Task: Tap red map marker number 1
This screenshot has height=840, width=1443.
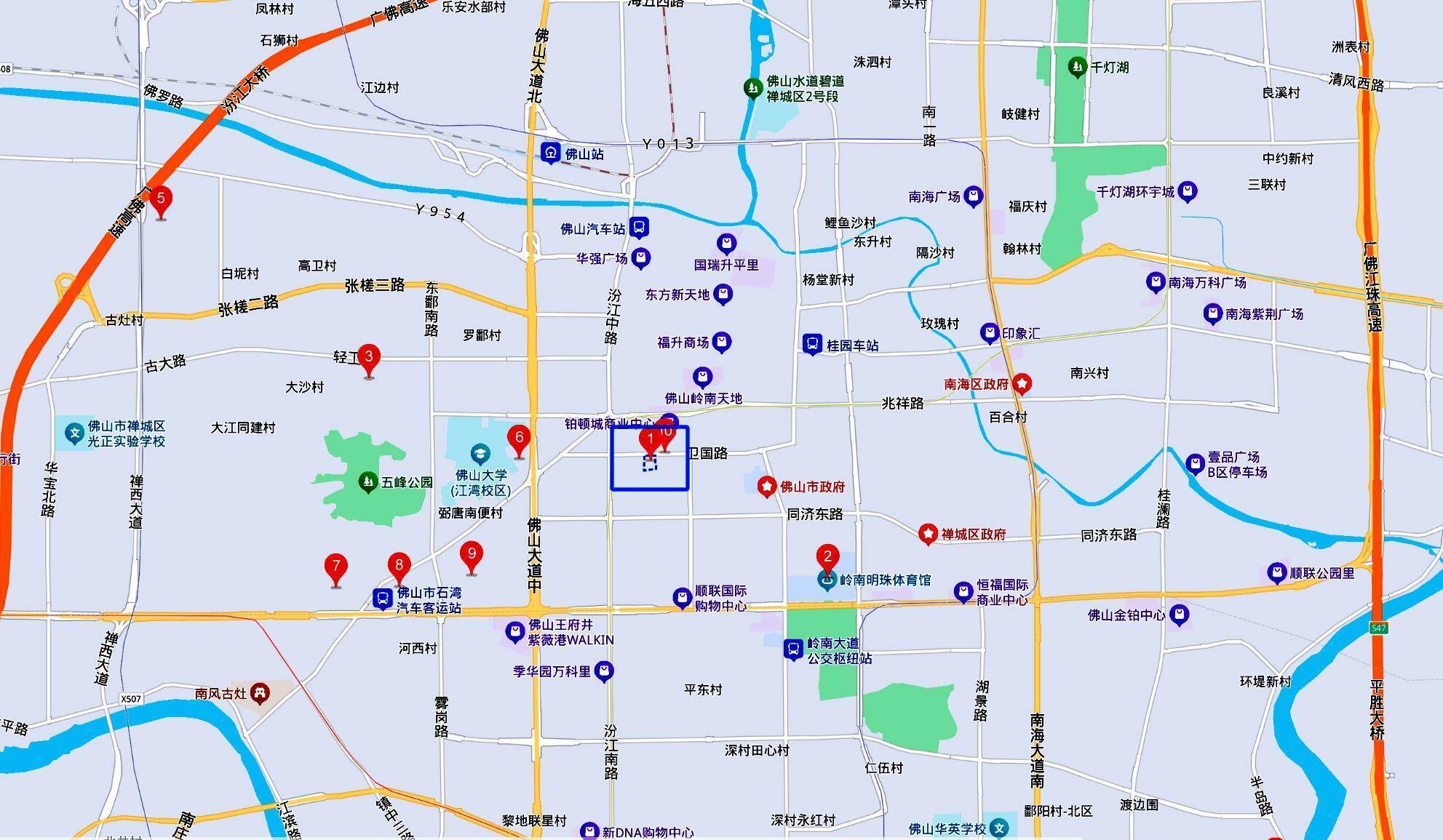Action: pyautogui.click(x=649, y=440)
